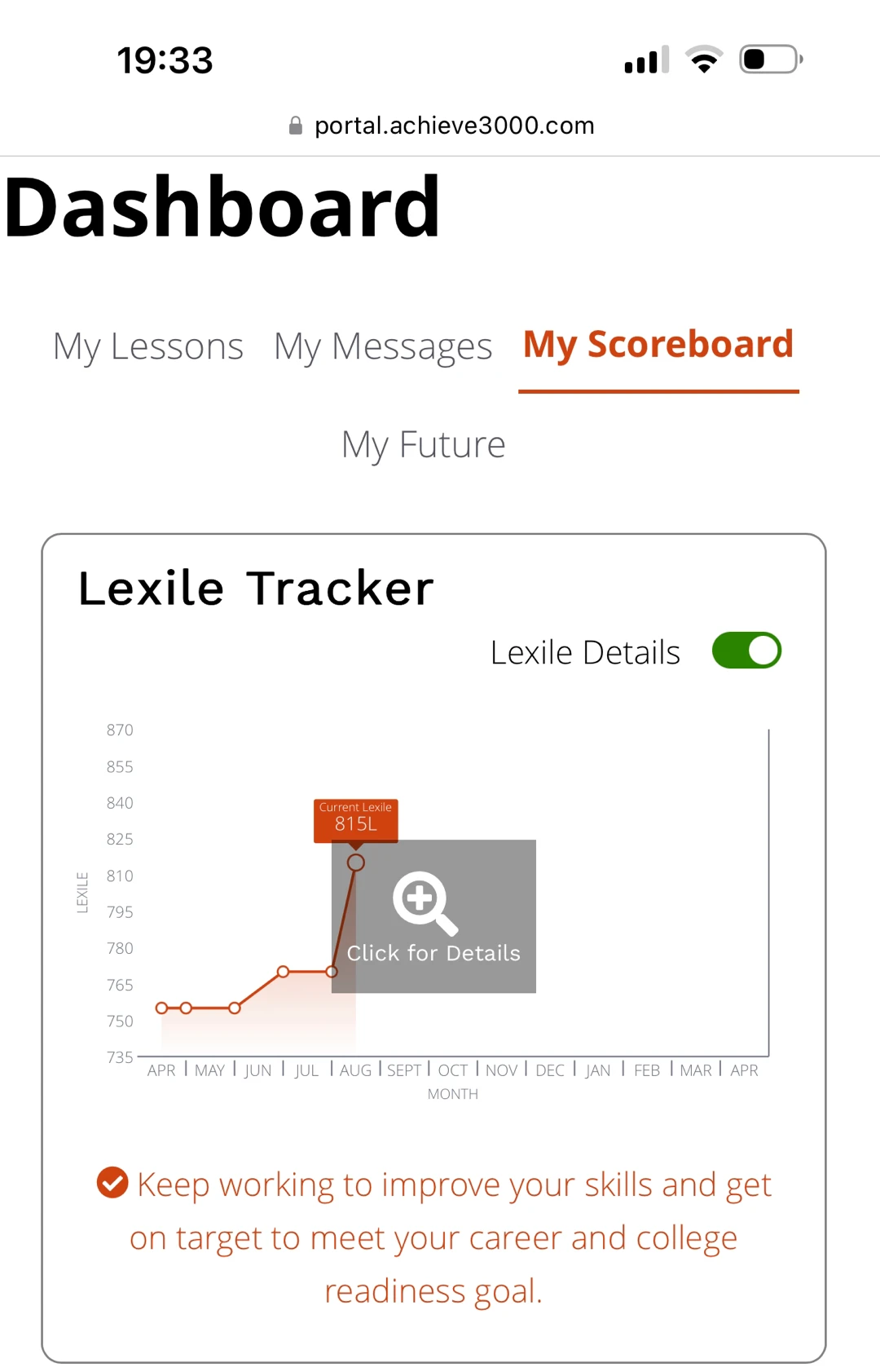Turn off the Lexile Details toggle
This screenshot has width=880, height=1372.
[746, 651]
